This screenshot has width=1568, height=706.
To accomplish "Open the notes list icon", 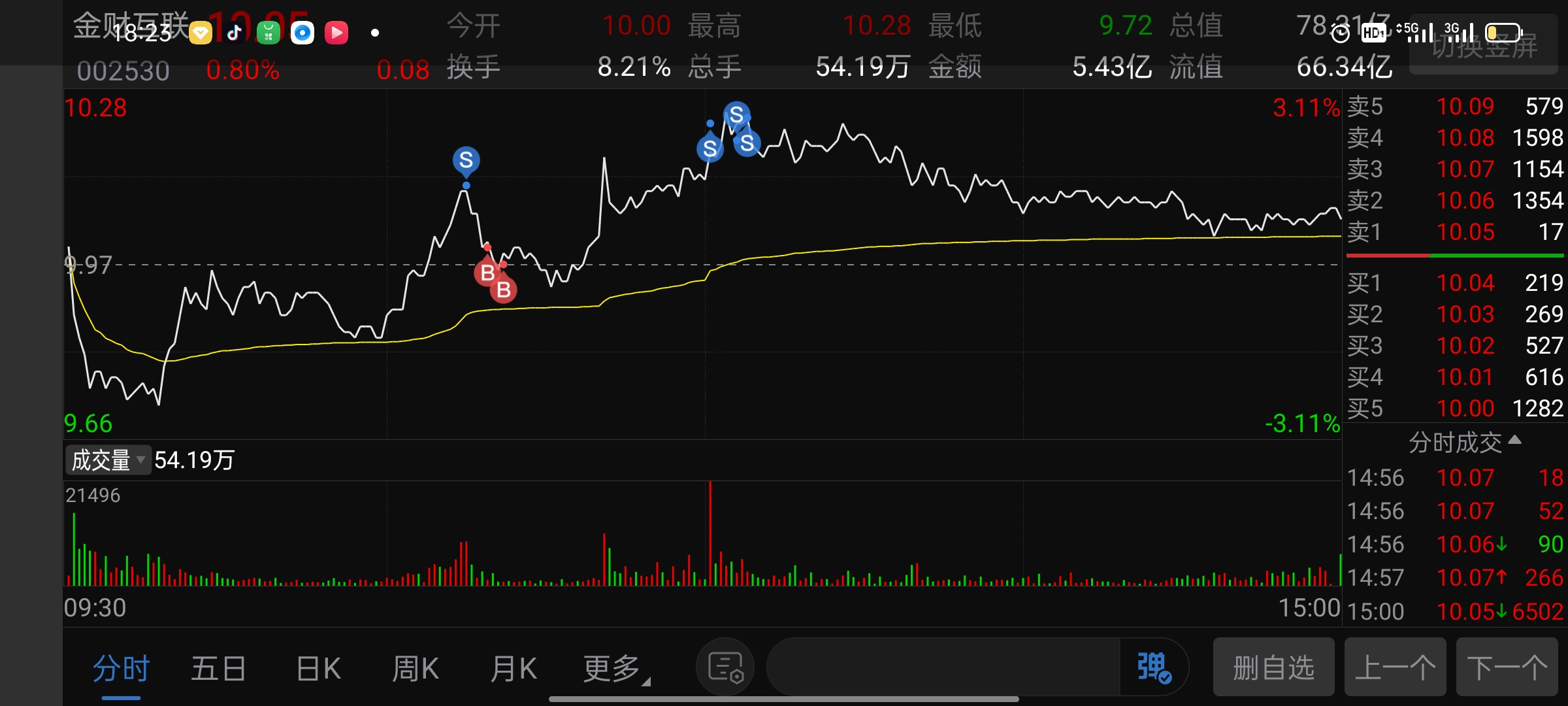I will click(725, 667).
